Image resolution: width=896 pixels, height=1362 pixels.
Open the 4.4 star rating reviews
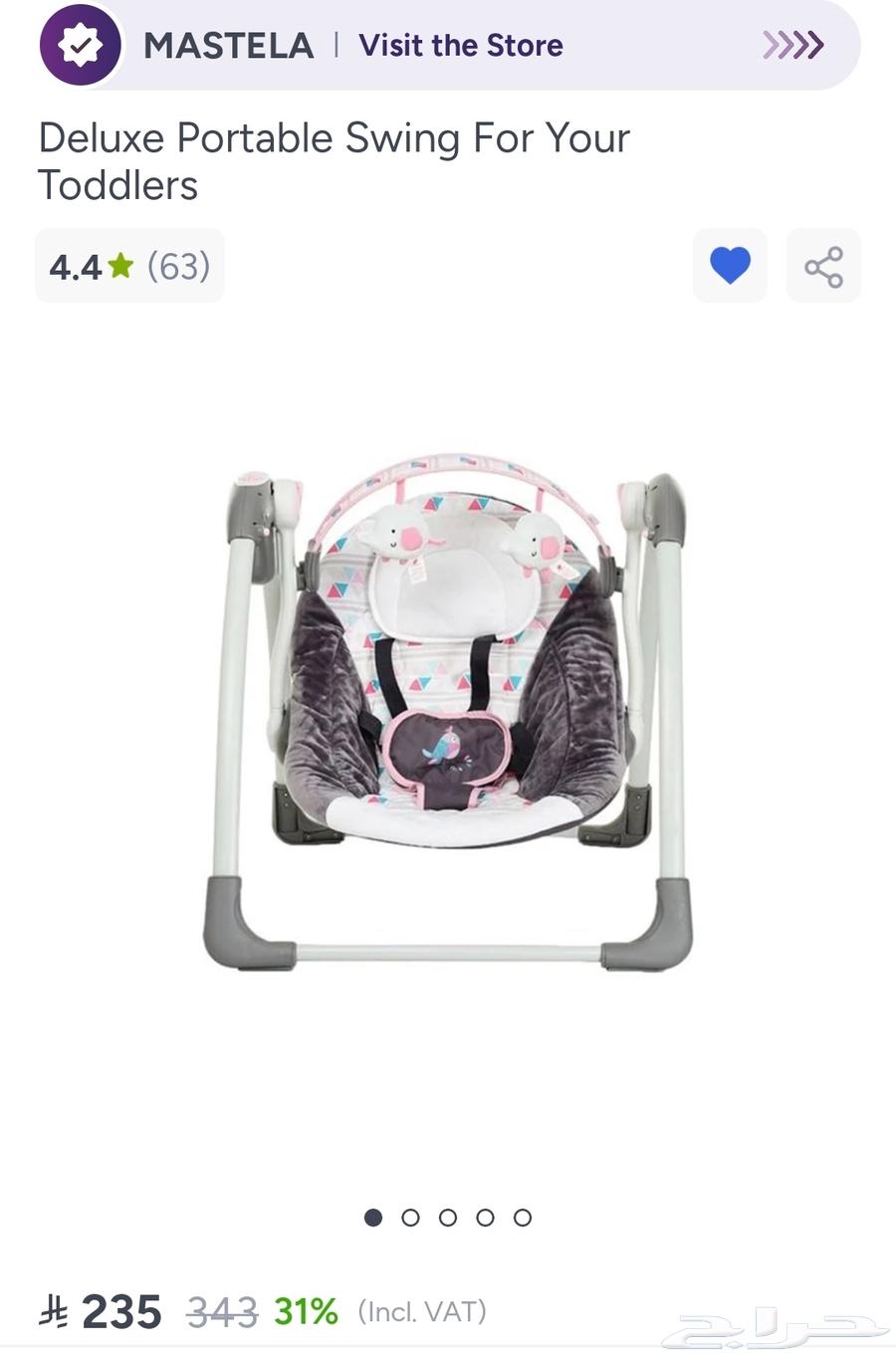point(129,267)
